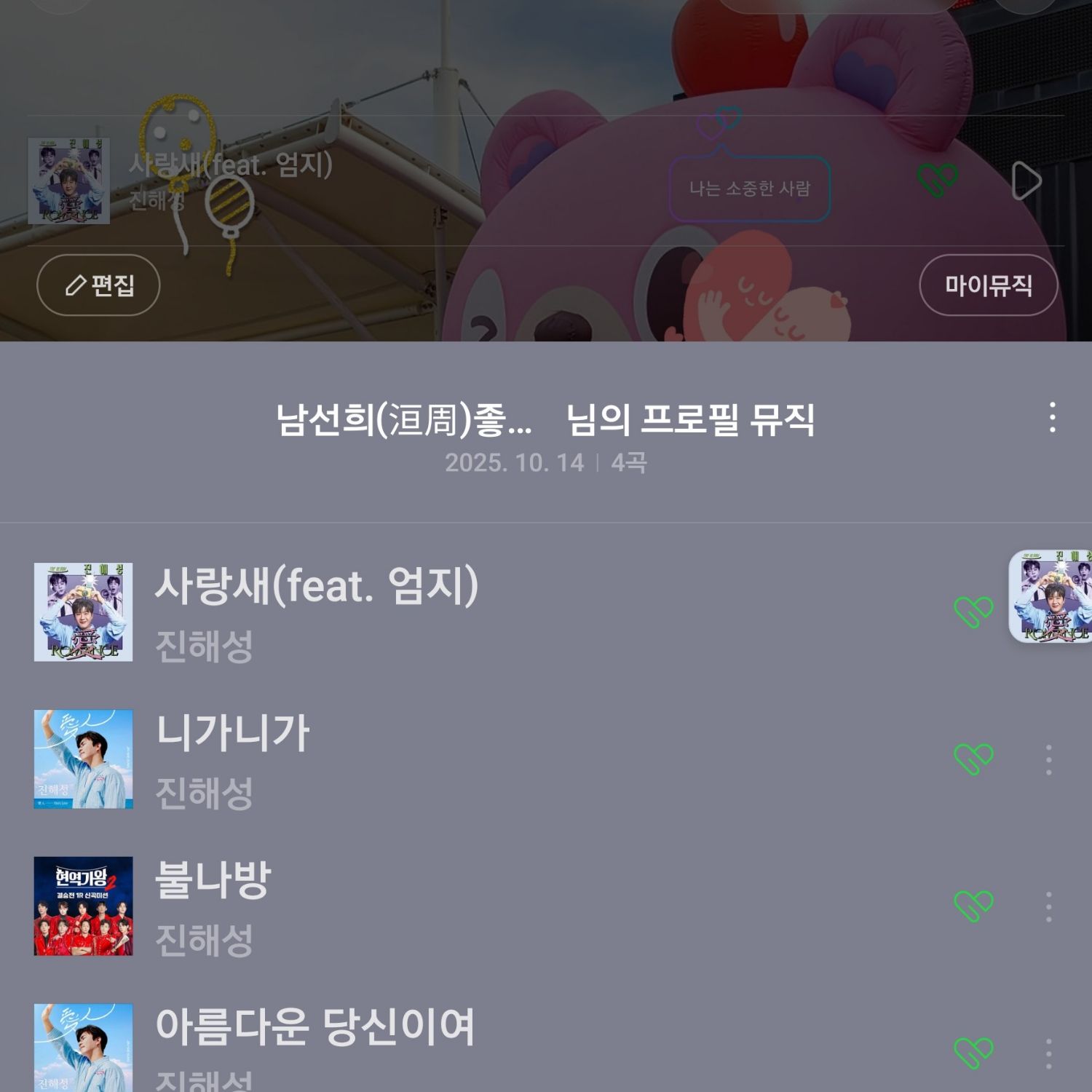Like the song 니가니가
The image size is (1092, 1092).
pyautogui.click(x=973, y=759)
